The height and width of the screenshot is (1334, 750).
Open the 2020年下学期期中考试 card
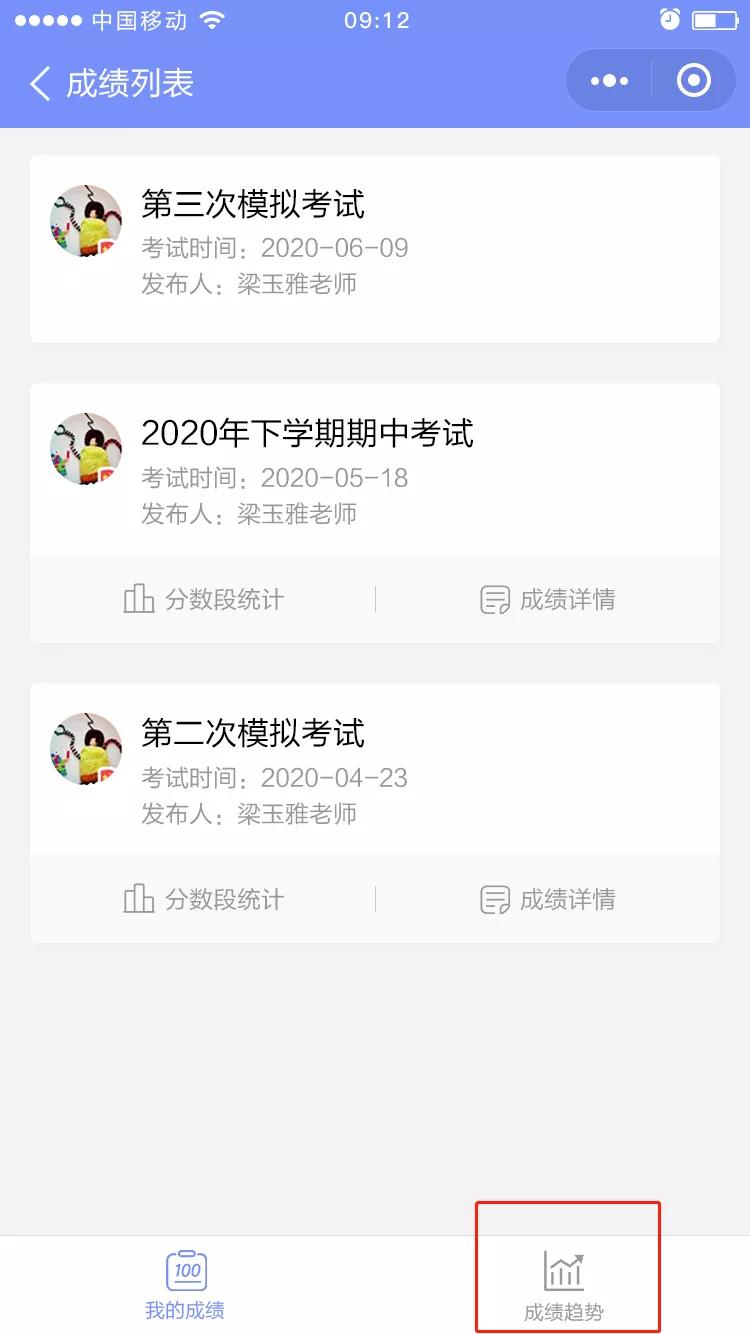click(x=375, y=469)
